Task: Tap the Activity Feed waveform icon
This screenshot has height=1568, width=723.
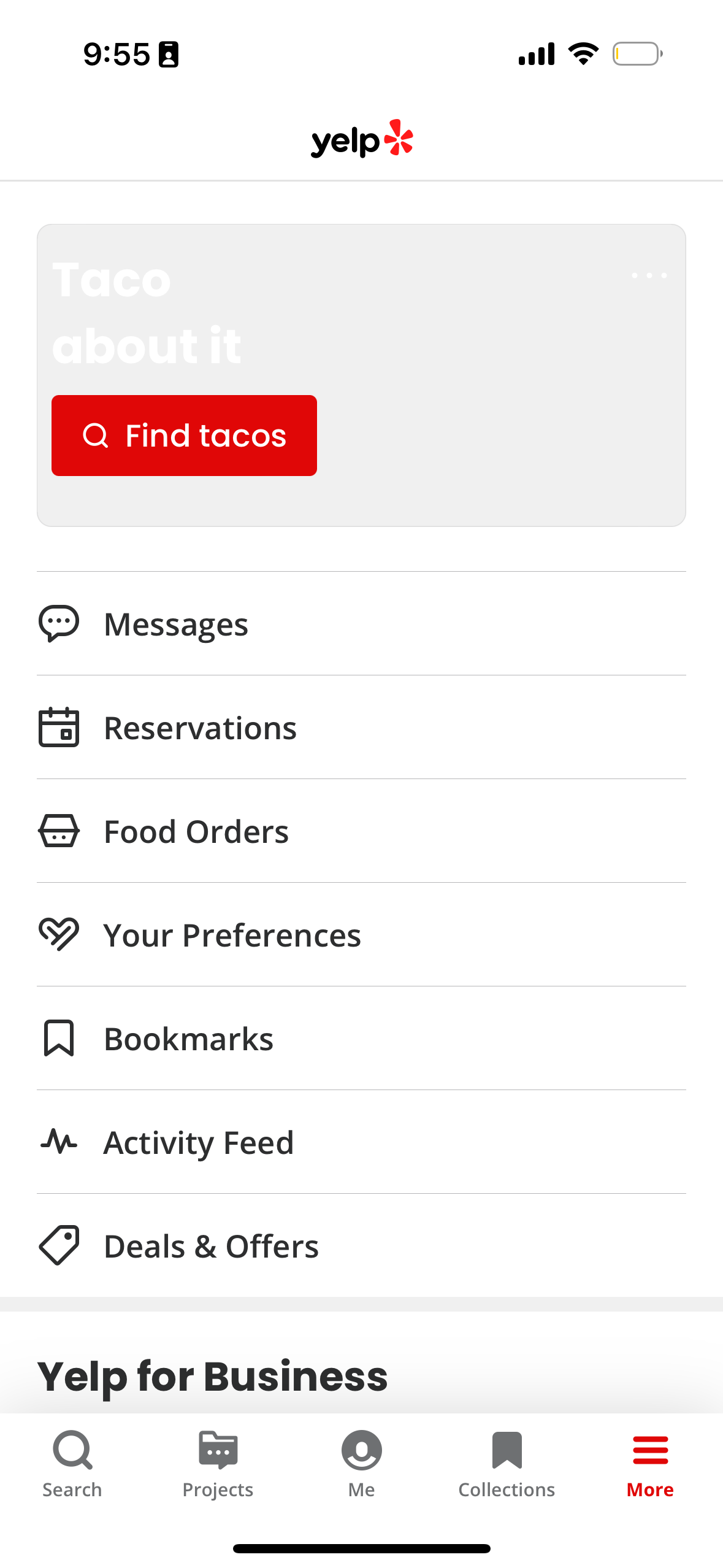Action: point(59,1142)
